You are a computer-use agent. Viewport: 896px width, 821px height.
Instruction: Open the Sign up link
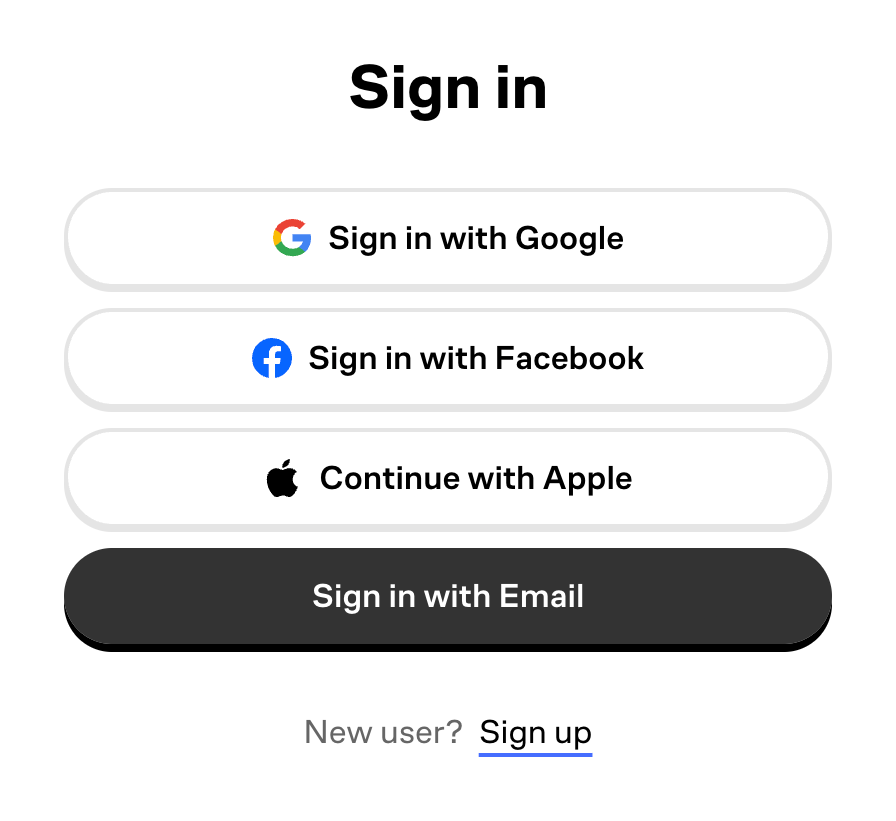pos(535,733)
